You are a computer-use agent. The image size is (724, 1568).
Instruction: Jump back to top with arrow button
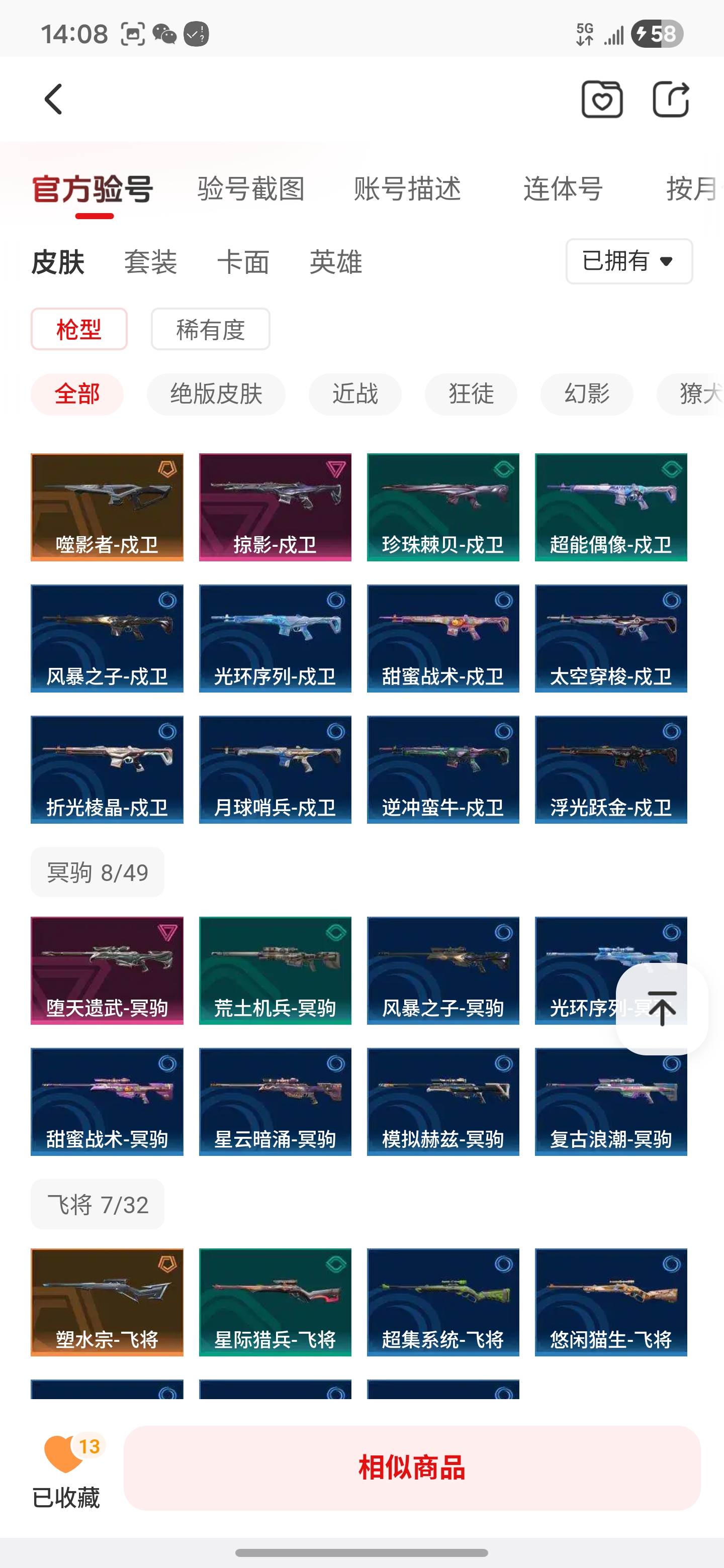pos(661,1009)
